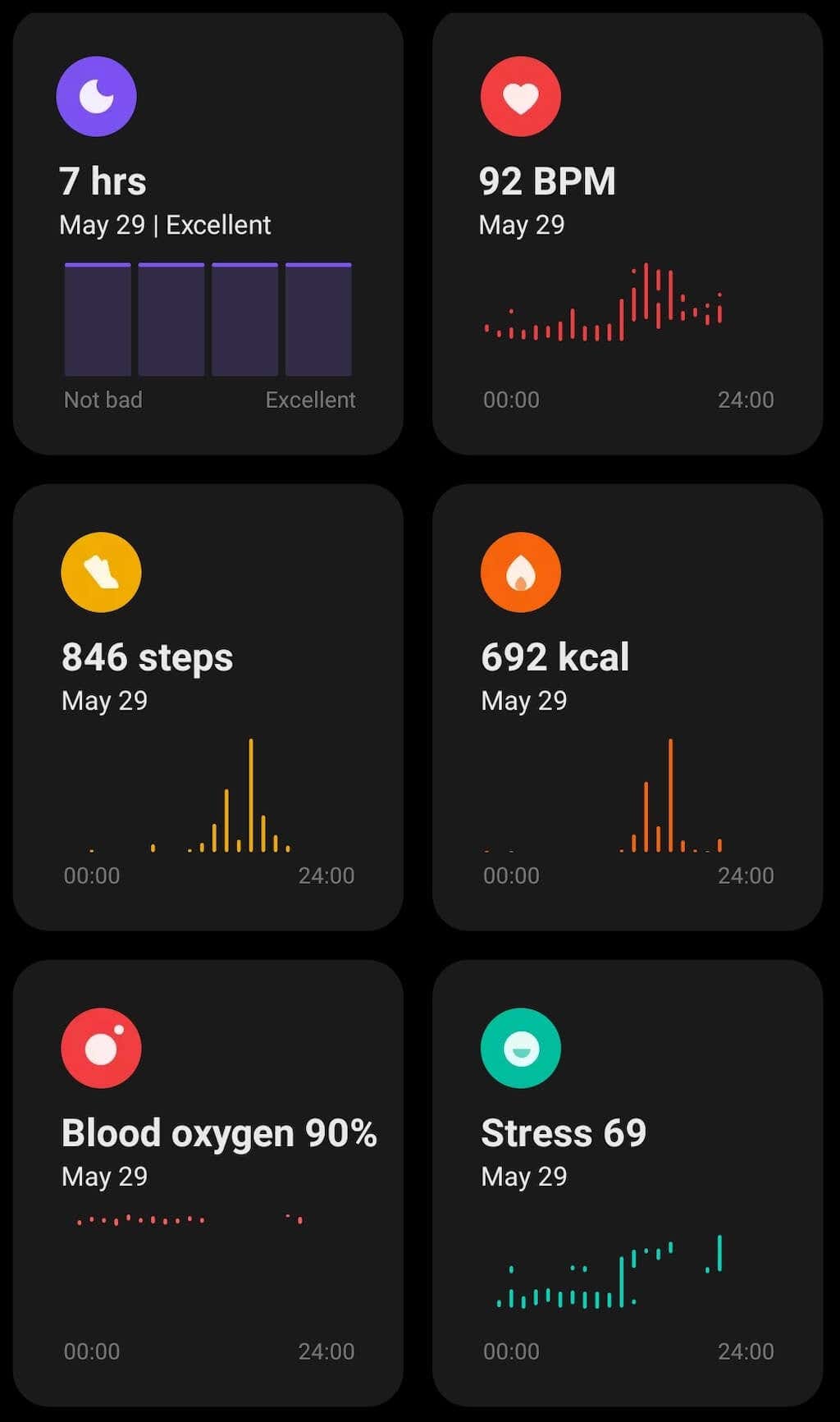
Task: Open the 92 BPM heart rate card
Action: click(627, 234)
